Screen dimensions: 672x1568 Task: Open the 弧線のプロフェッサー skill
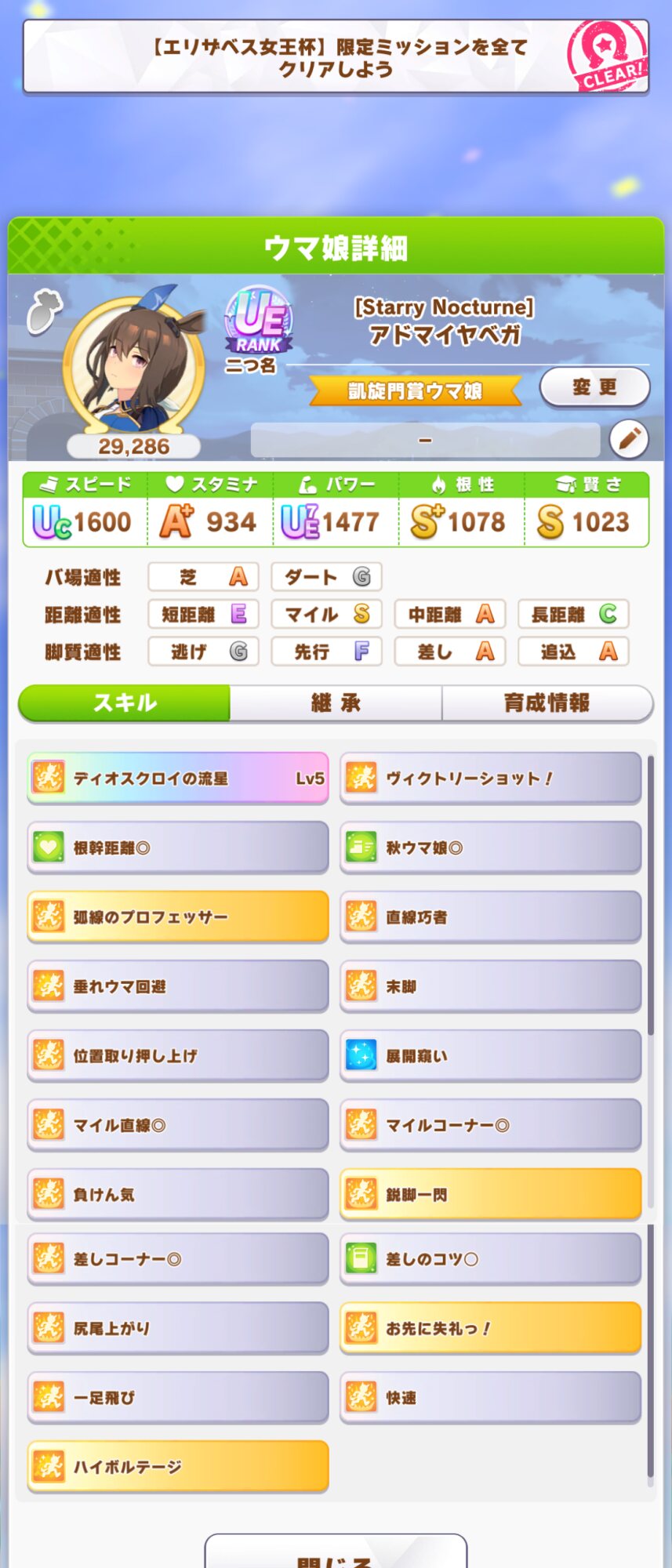(x=178, y=916)
